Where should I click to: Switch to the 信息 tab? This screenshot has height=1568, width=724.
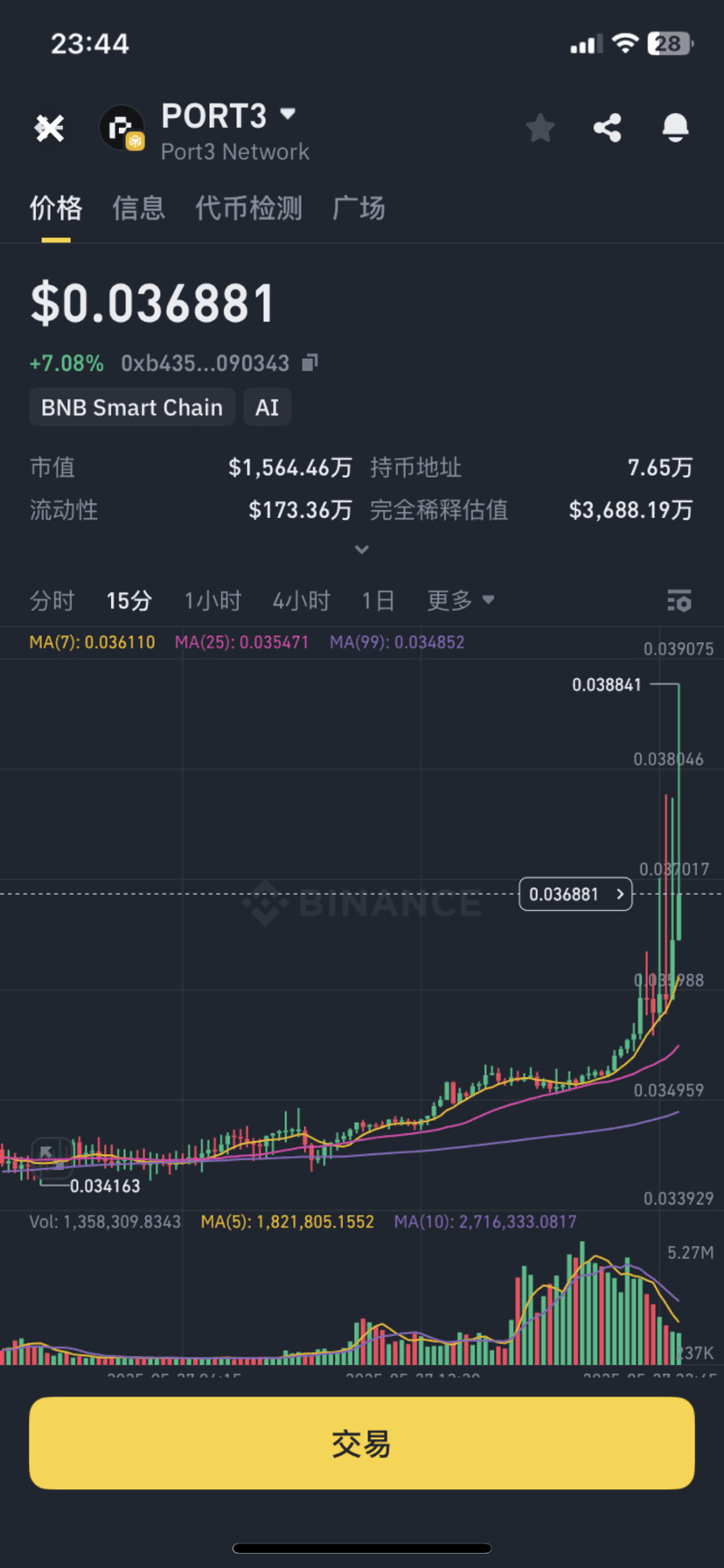coord(138,208)
